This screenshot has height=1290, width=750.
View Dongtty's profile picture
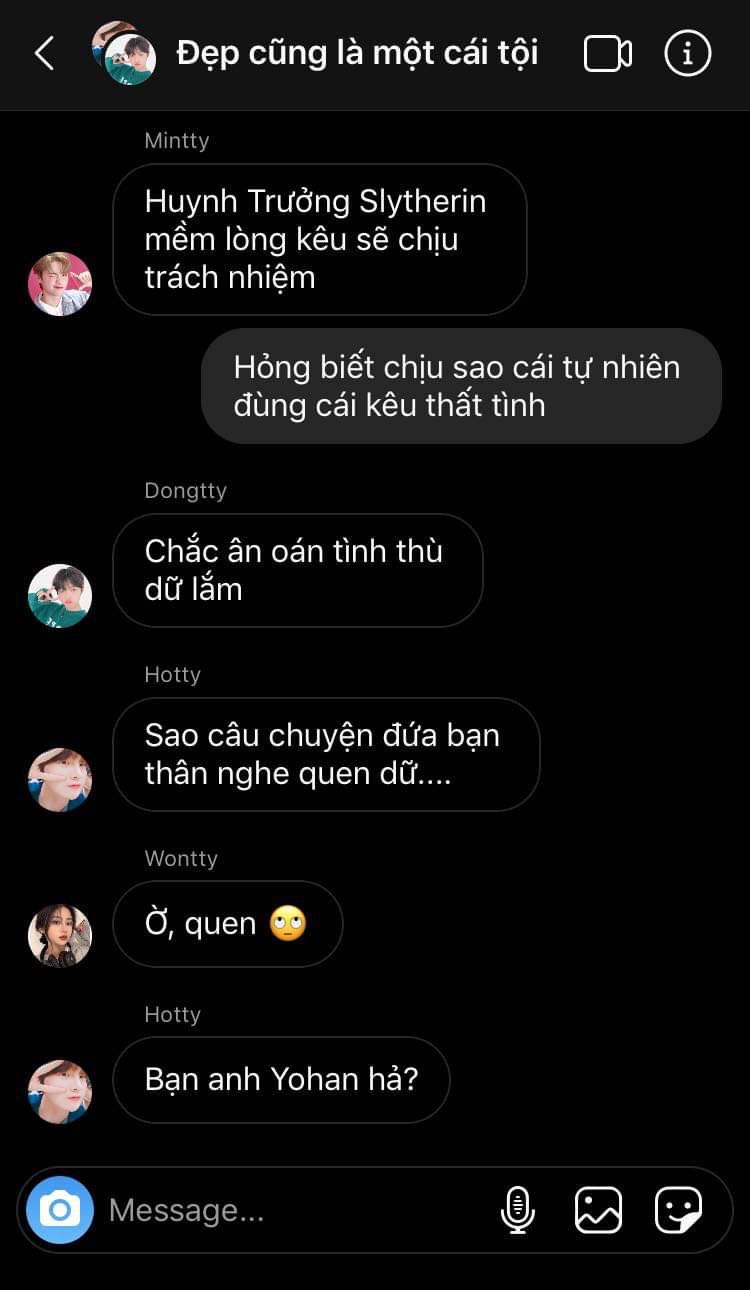(60, 596)
